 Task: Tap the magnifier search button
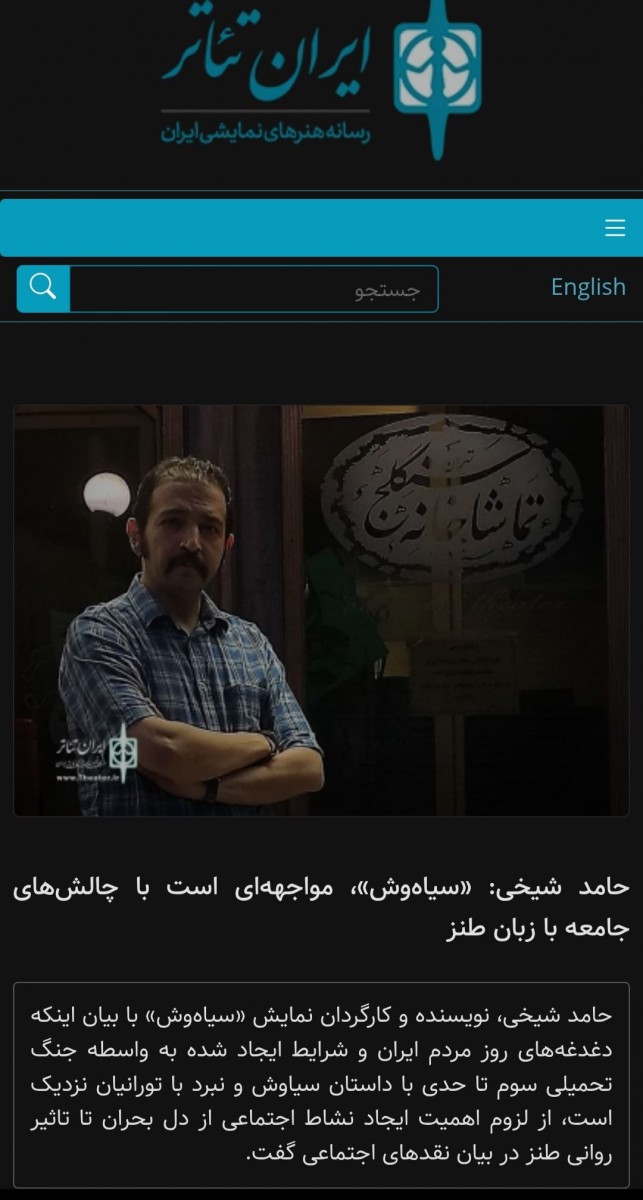point(43,289)
